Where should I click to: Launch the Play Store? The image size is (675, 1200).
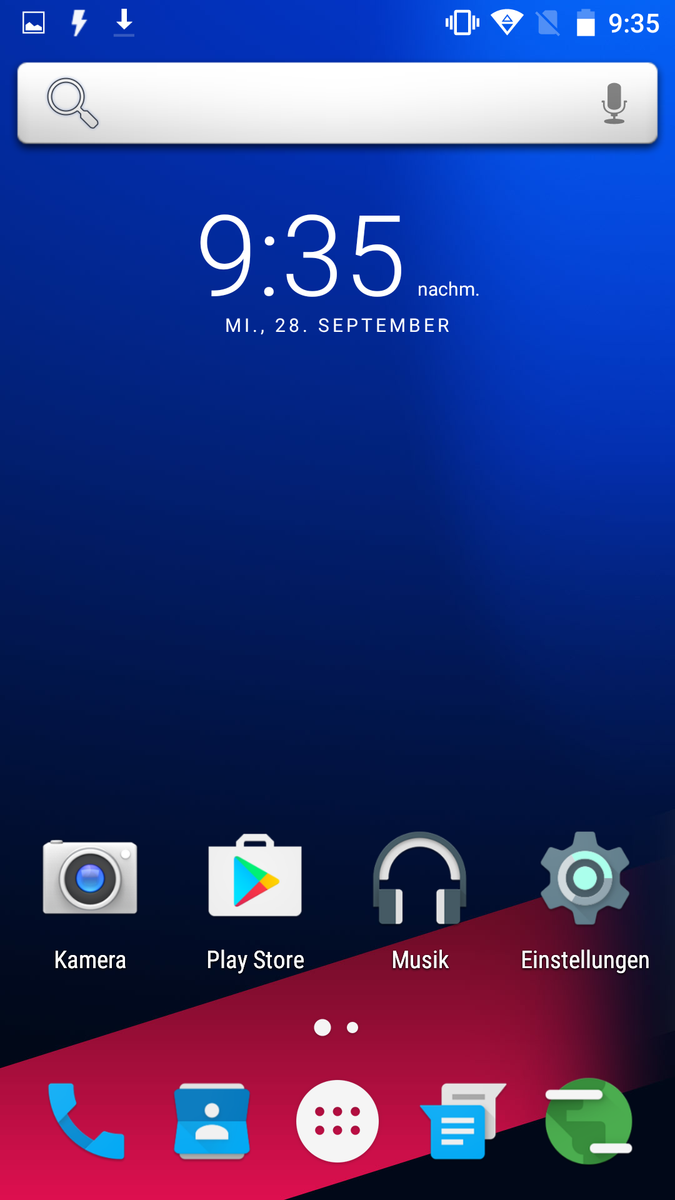255,880
